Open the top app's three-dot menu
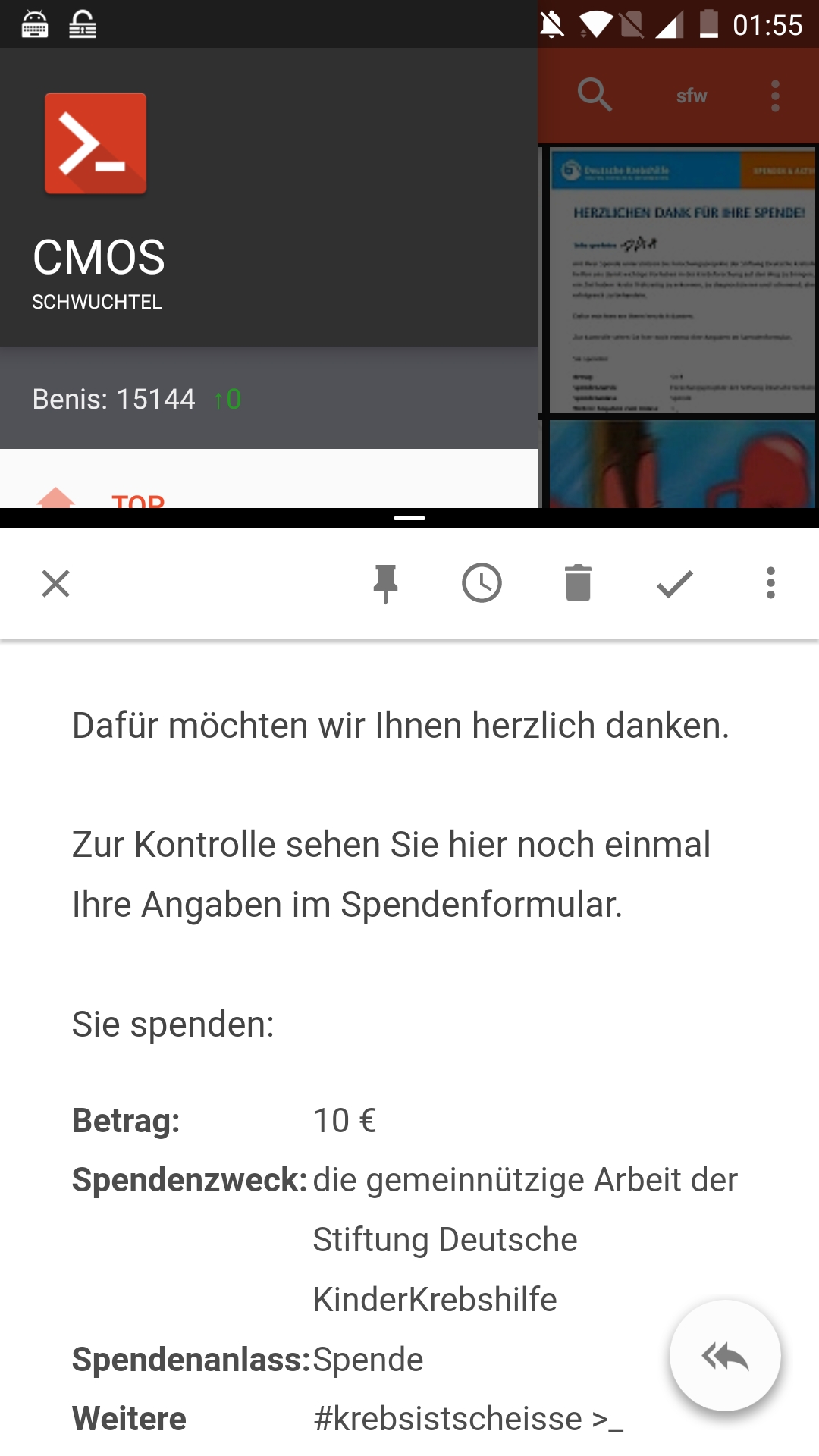The width and height of the screenshot is (819, 1456). pos(775,96)
